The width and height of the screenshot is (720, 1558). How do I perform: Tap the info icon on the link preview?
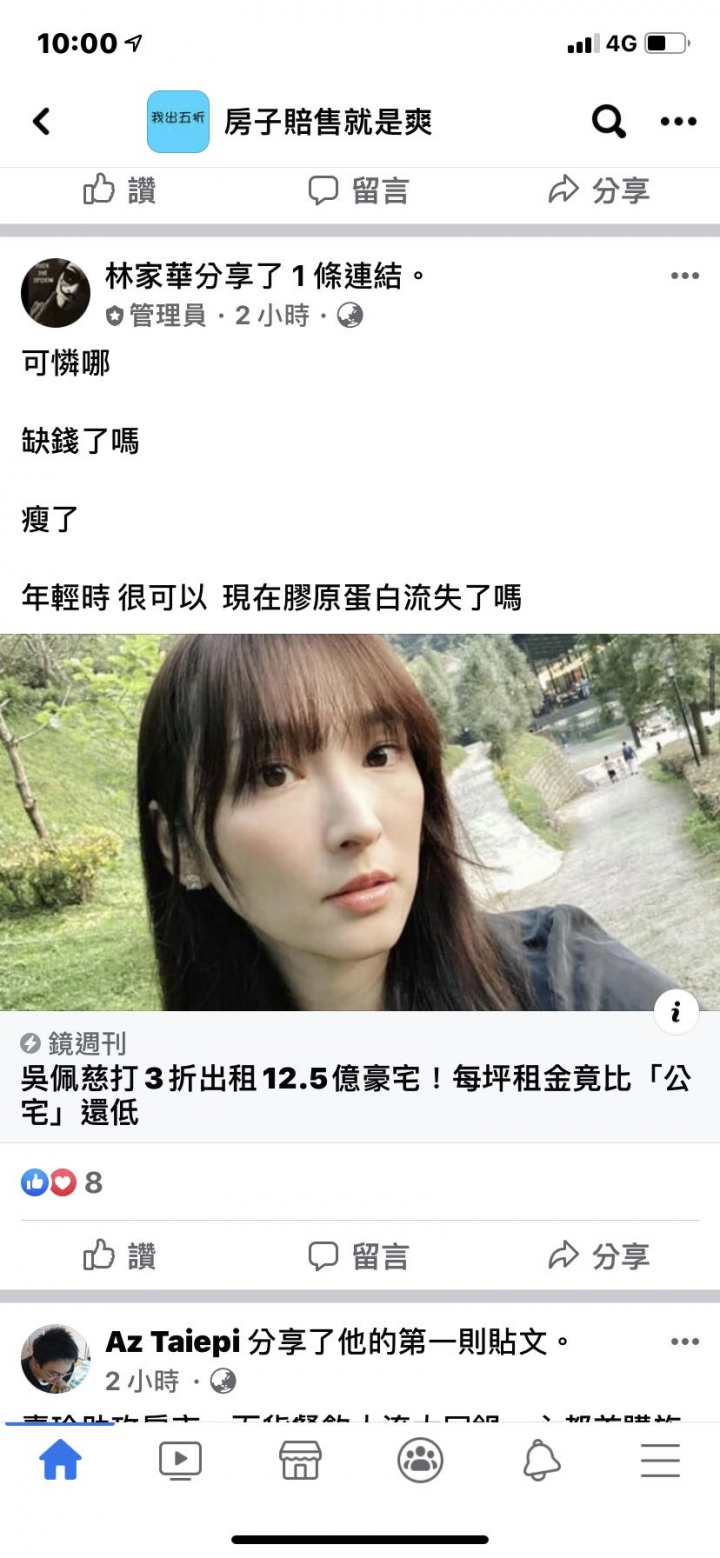click(676, 1012)
